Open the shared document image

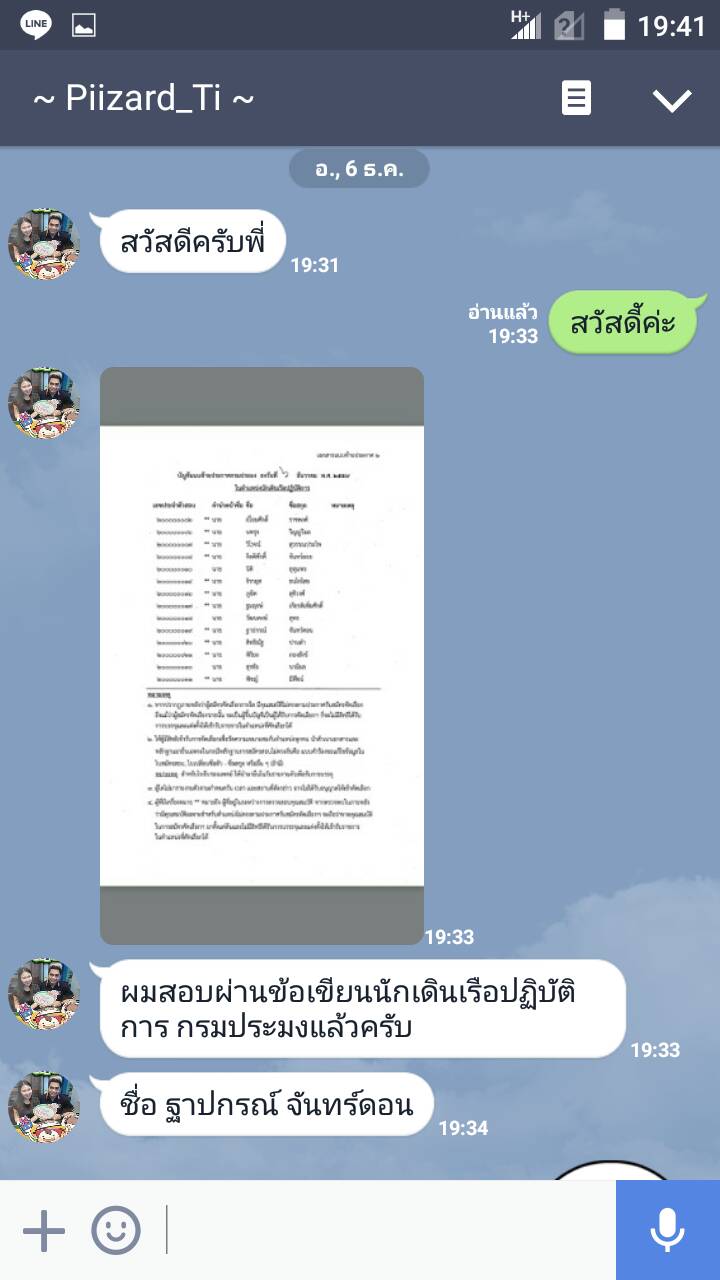coord(262,655)
